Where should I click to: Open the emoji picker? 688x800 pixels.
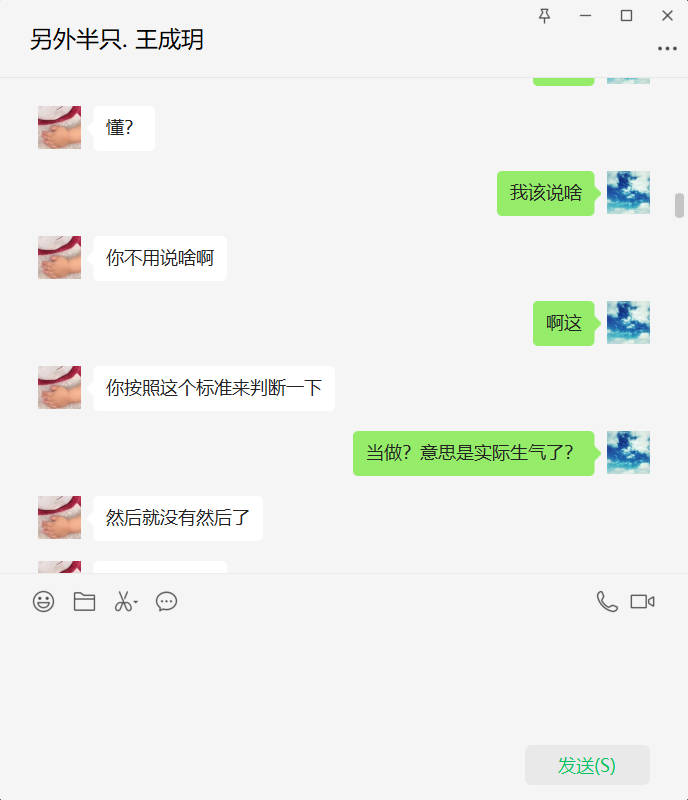[x=43, y=601]
